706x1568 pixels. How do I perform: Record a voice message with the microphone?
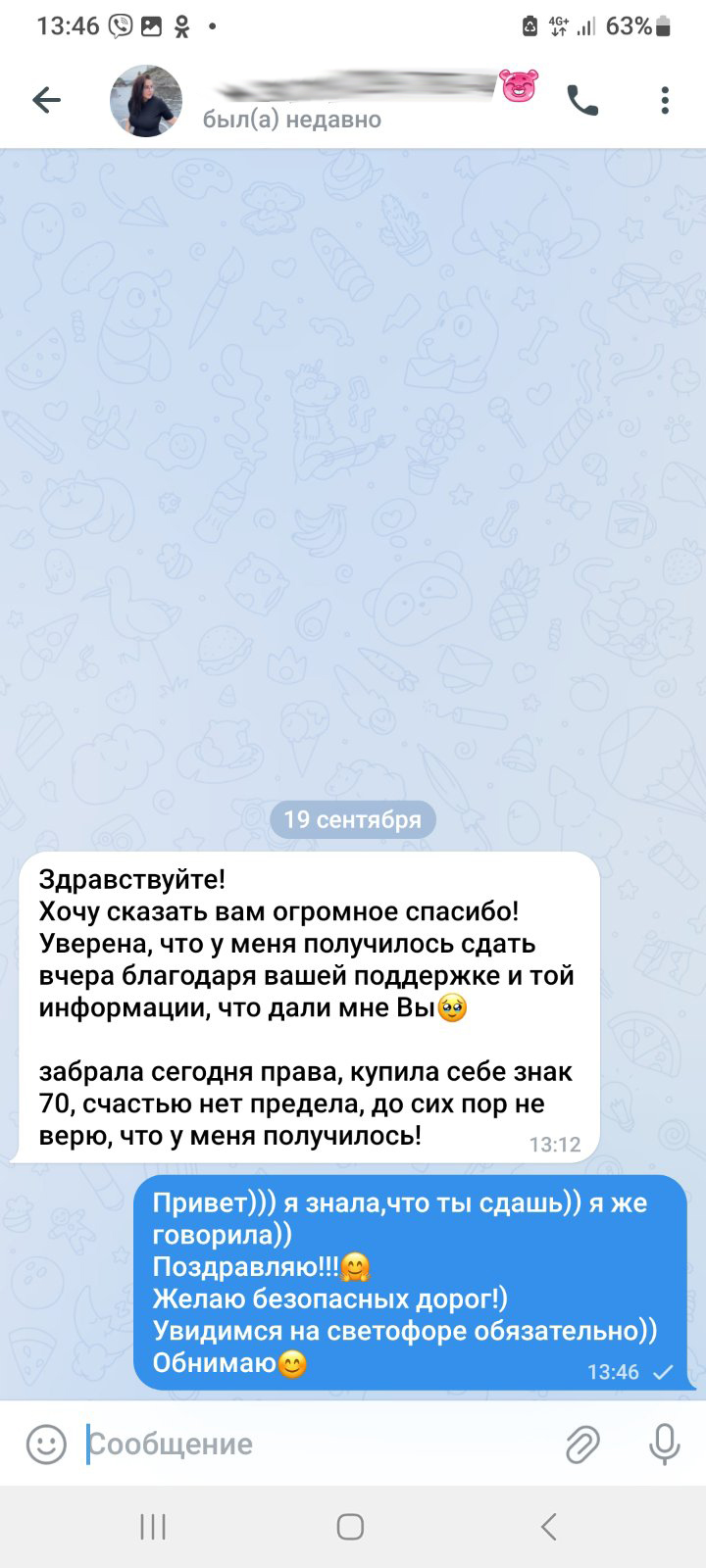[664, 1444]
